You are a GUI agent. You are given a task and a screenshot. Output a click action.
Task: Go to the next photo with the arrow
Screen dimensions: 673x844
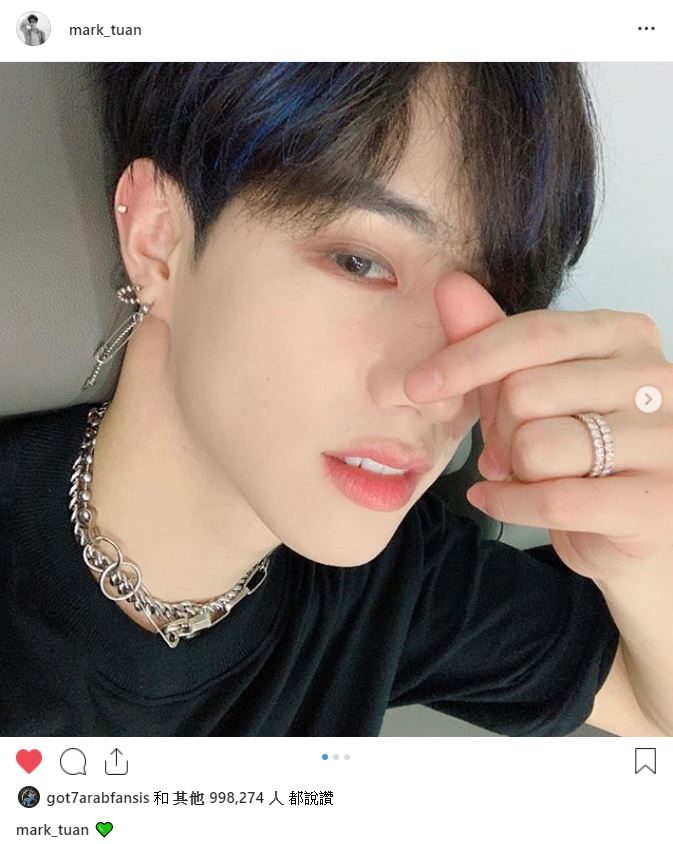(648, 400)
